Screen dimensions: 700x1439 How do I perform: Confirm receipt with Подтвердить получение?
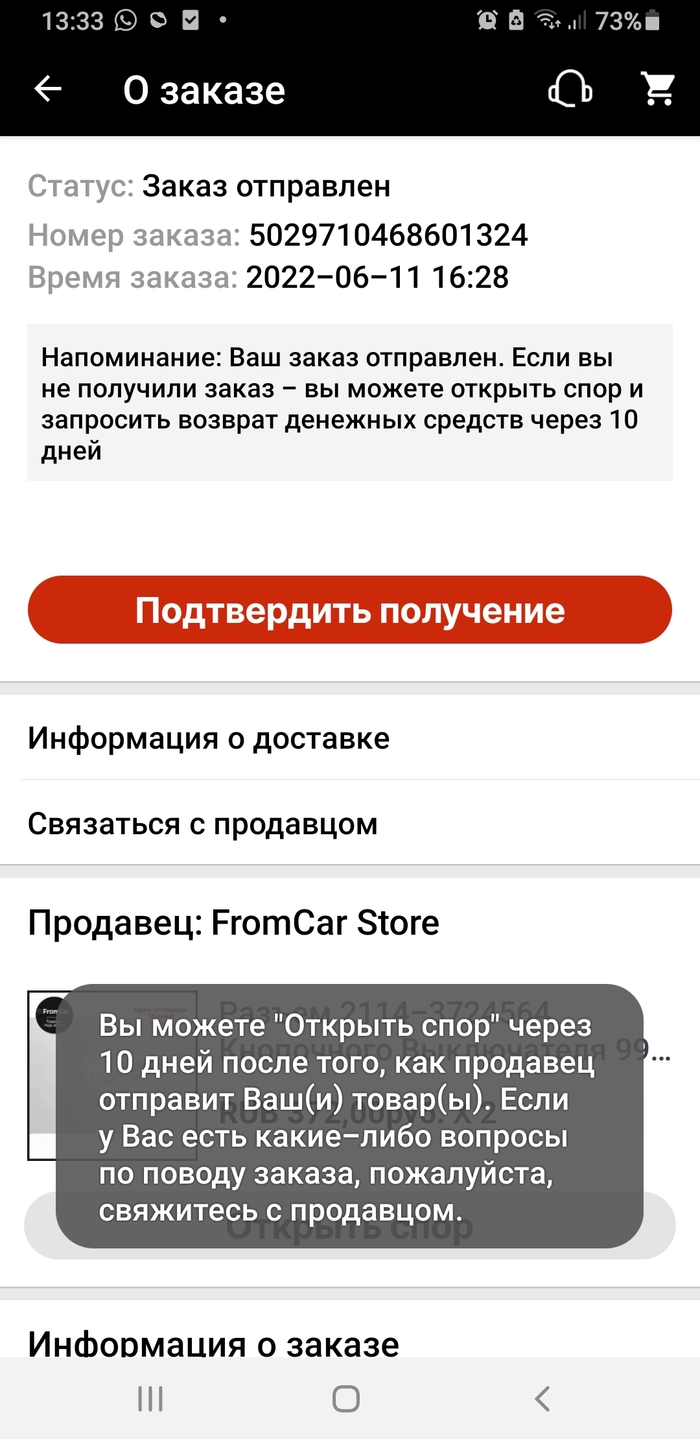pyautogui.click(x=350, y=610)
